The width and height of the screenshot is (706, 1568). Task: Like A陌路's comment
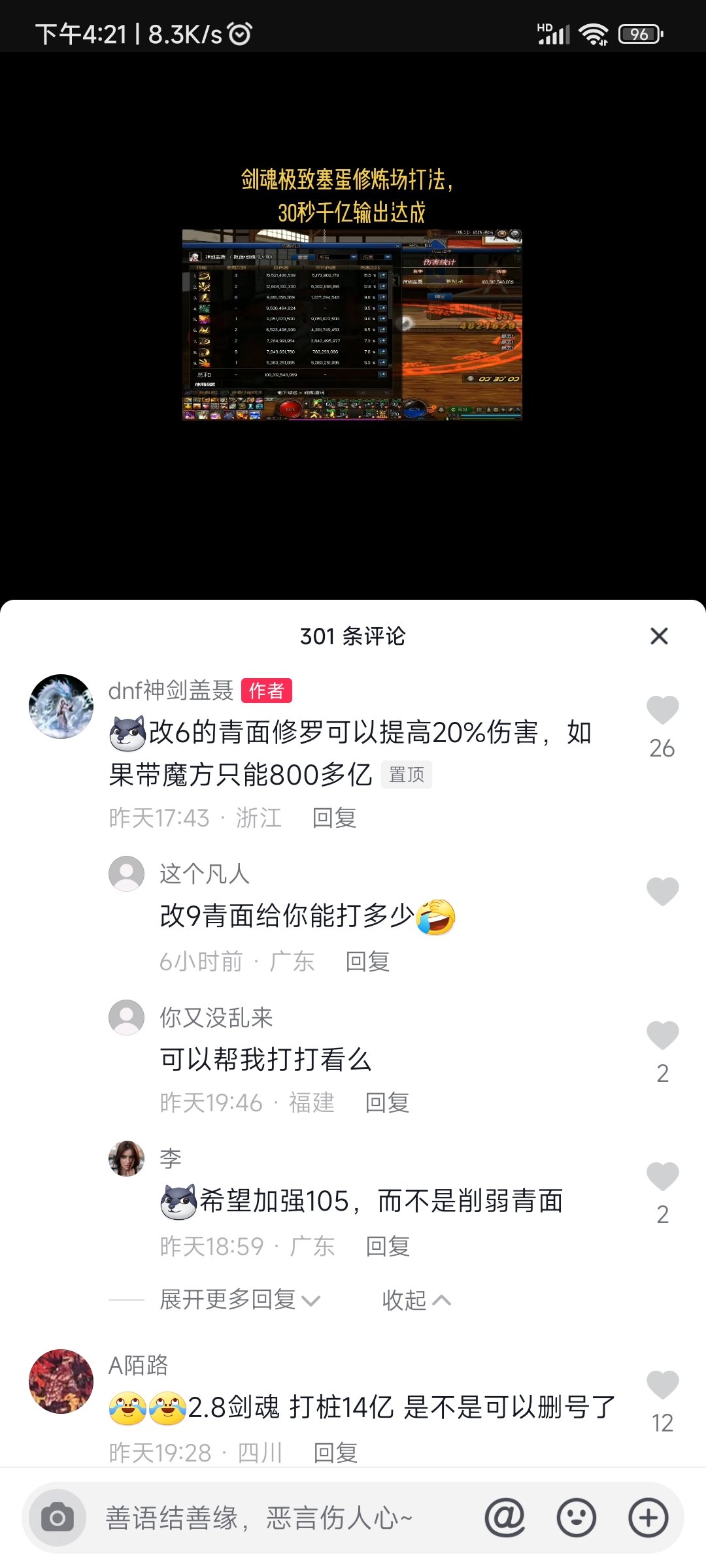coord(662,1385)
